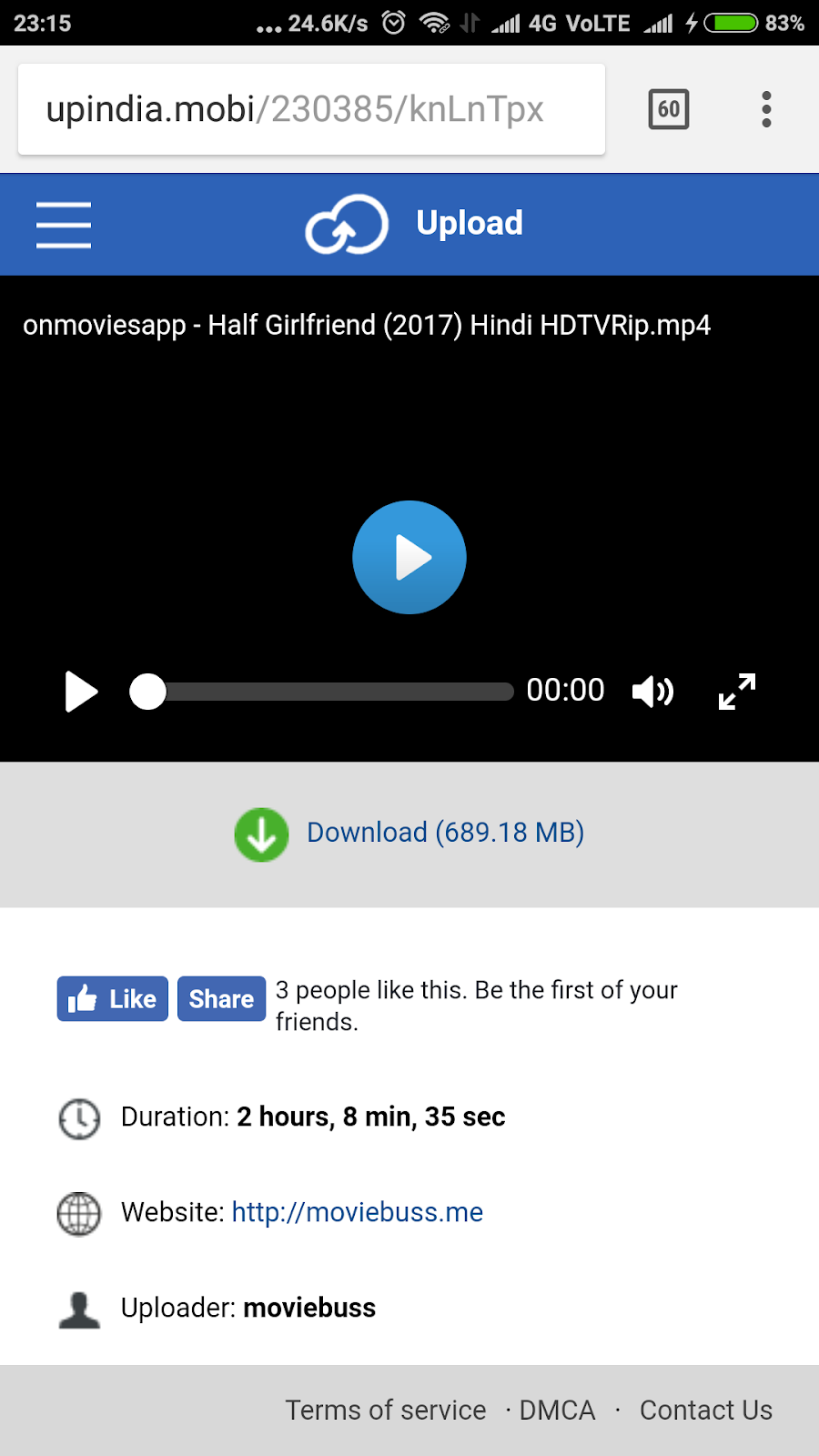819x1456 pixels.
Task: Mute the video volume
Action: tap(652, 692)
